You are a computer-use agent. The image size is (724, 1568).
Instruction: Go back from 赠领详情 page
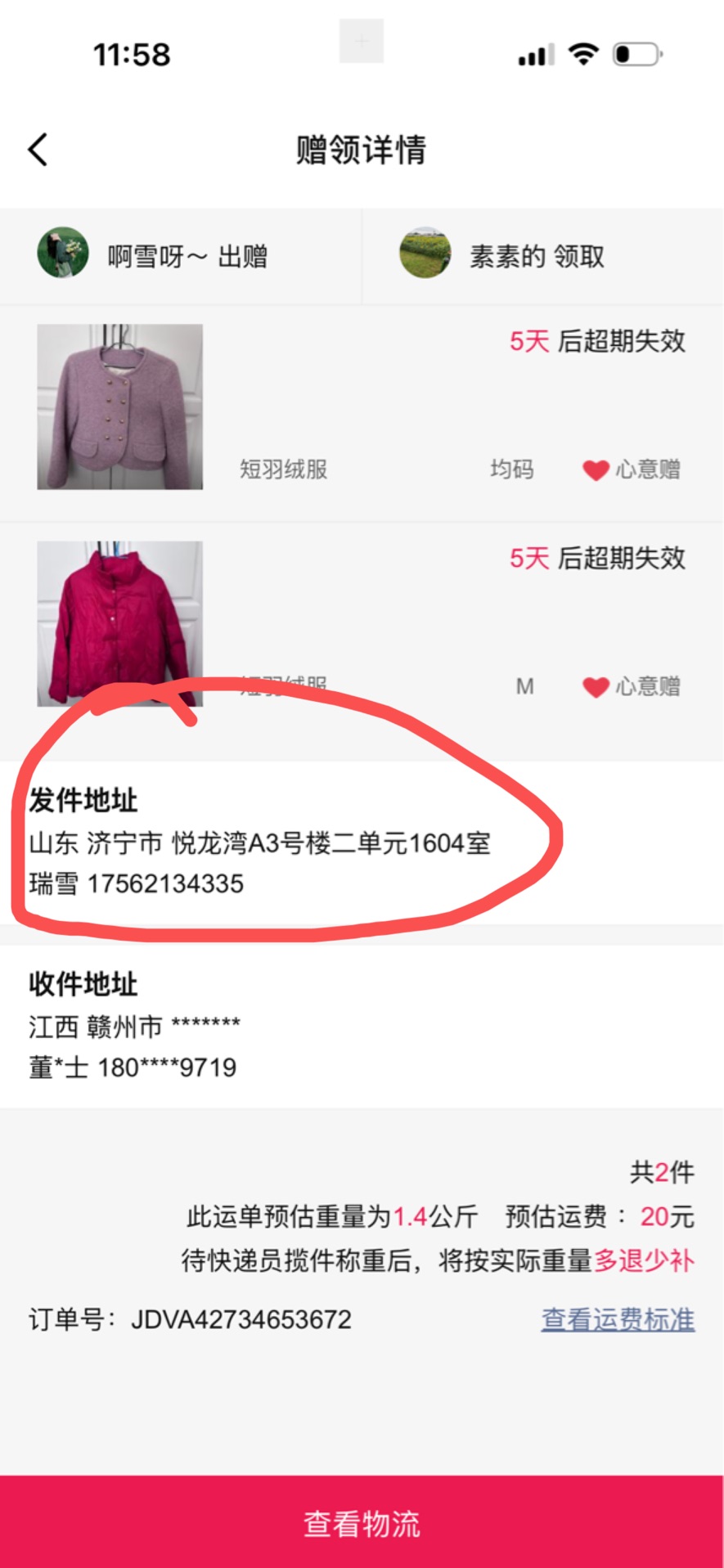point(38,150)
